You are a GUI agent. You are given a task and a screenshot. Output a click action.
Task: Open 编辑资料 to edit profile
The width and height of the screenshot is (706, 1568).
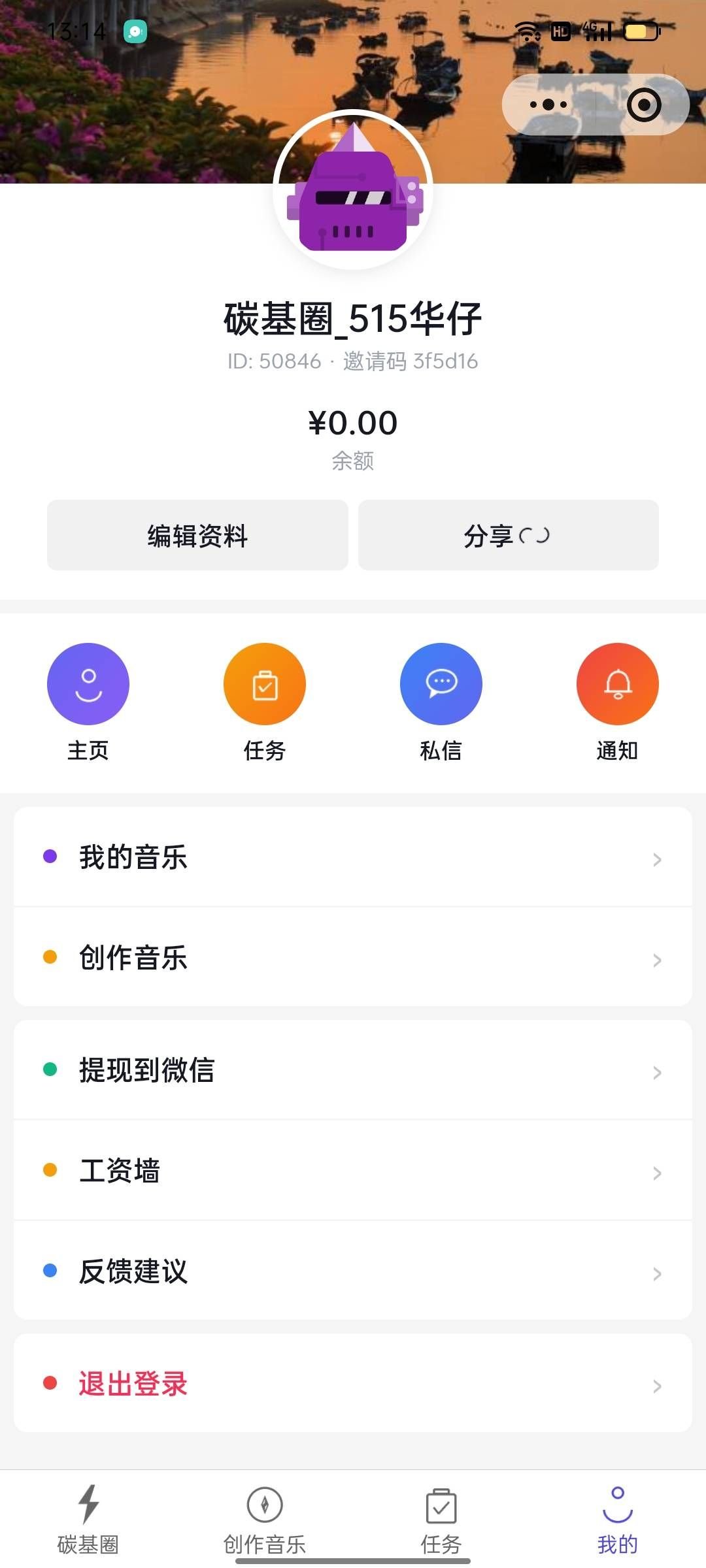197,535
